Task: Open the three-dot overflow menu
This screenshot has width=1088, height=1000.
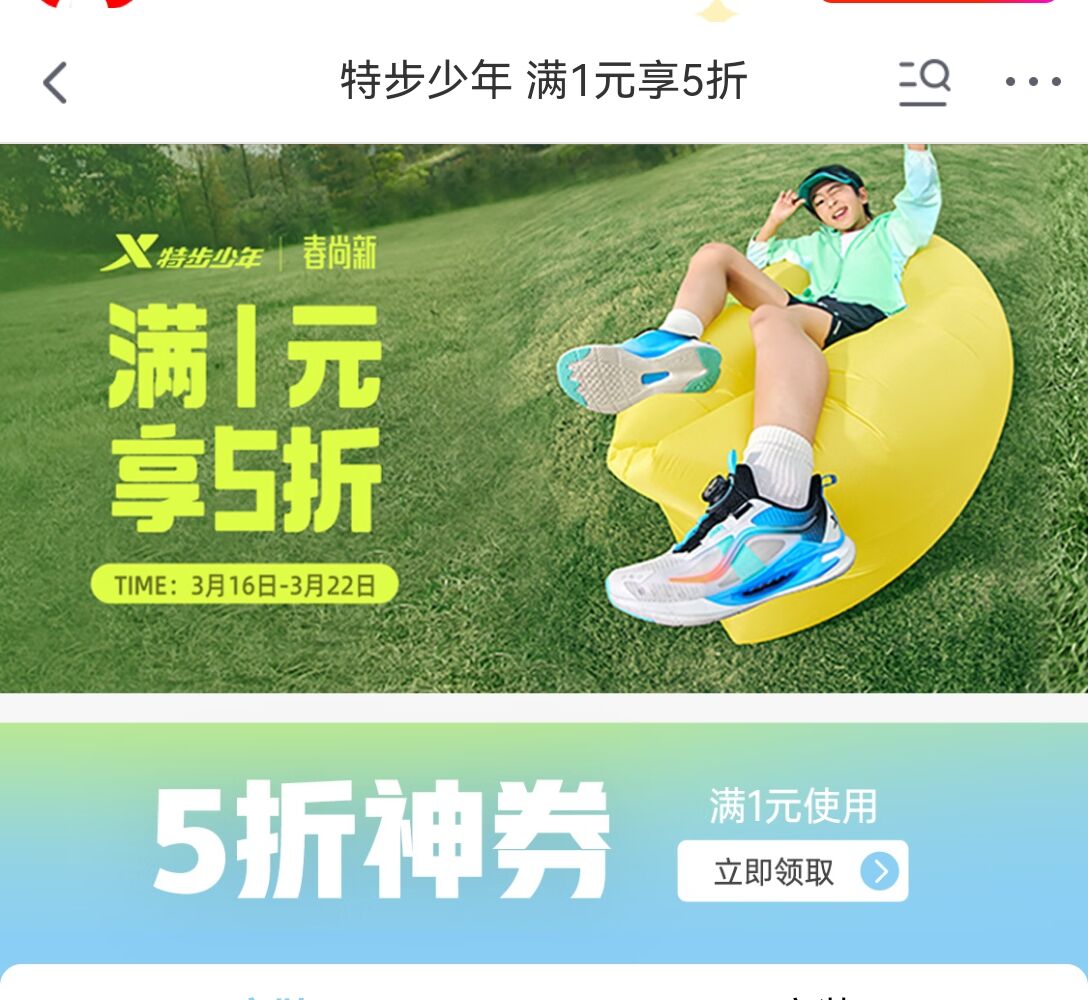Action: (x=1032, y=83)
